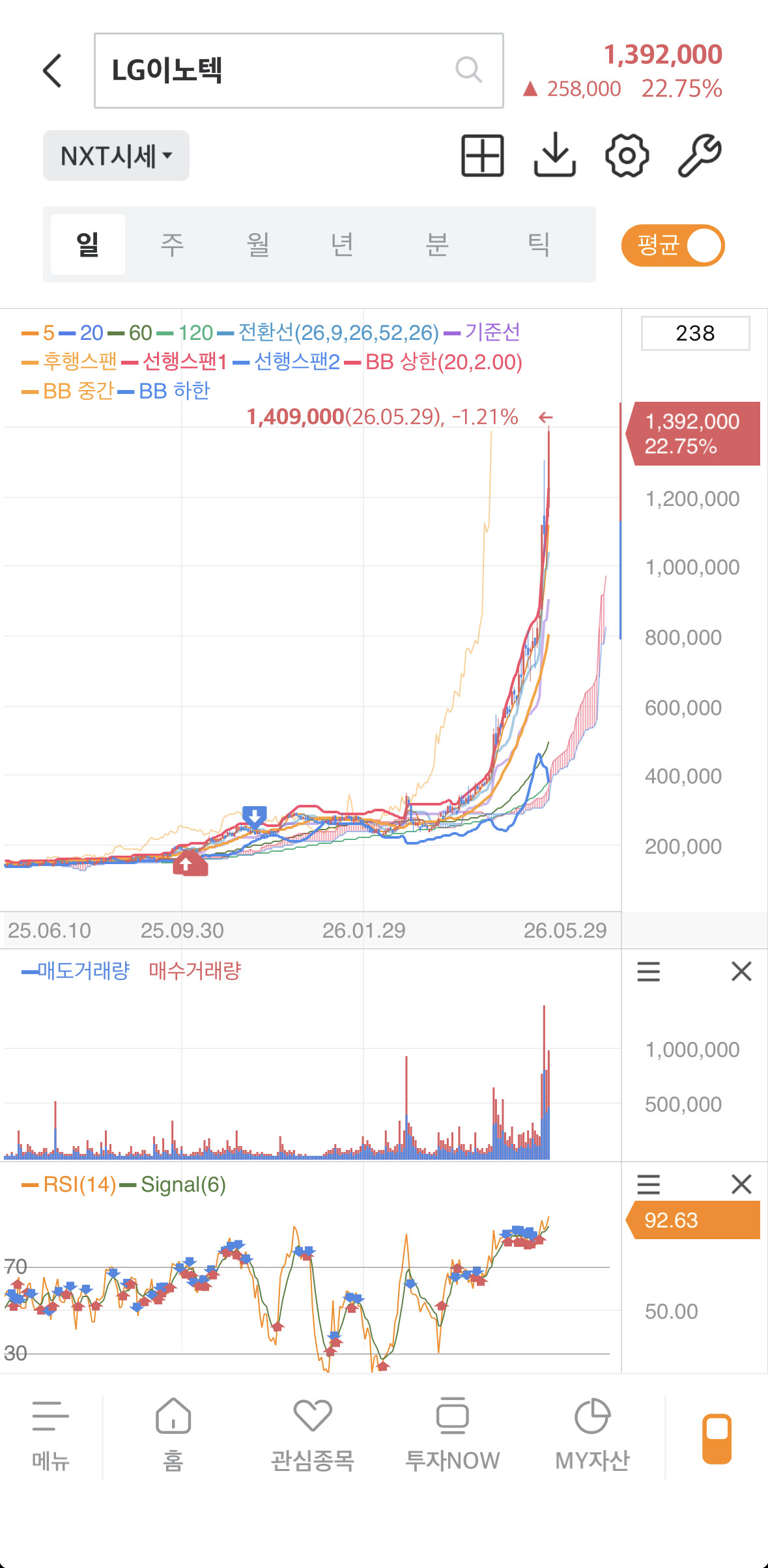Switch to the 월 monthly tab
This screenshot has height=1568, width=768.
pyautogui.click(x=258, y=244)
